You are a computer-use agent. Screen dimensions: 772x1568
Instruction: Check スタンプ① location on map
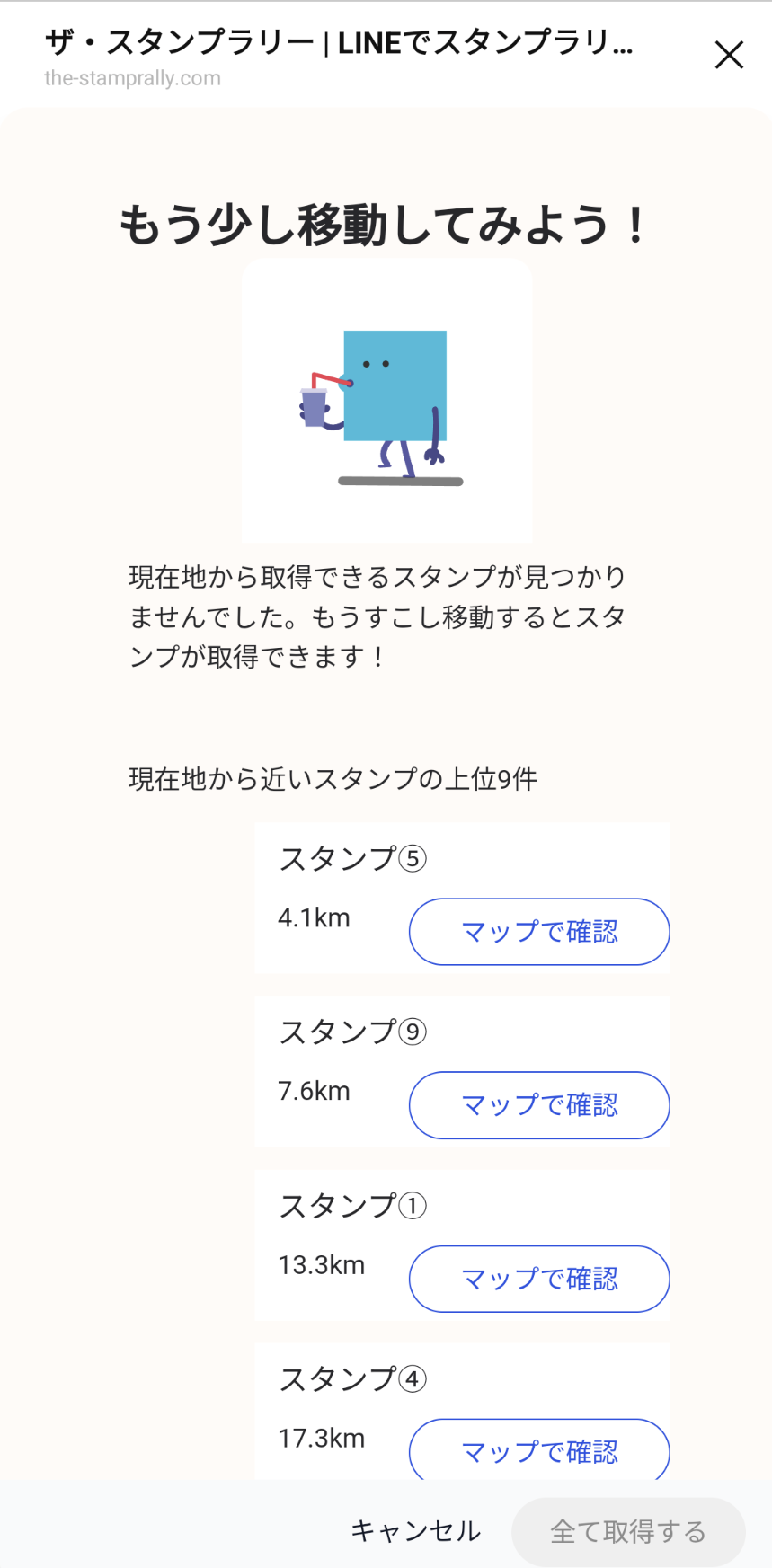[x=537, y=1279]
